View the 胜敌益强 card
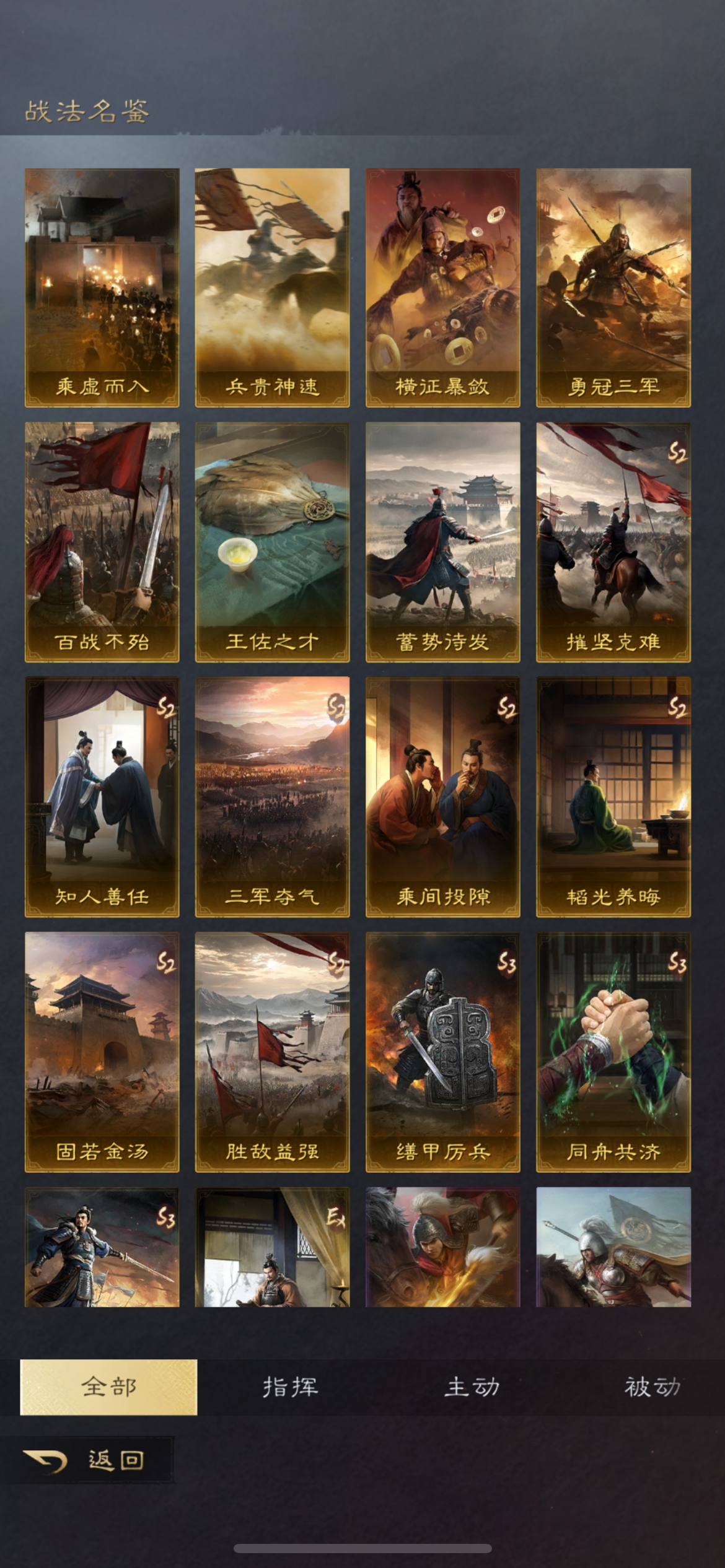This screenshot has height=1568, width=725. click(x=272, y=1052)
